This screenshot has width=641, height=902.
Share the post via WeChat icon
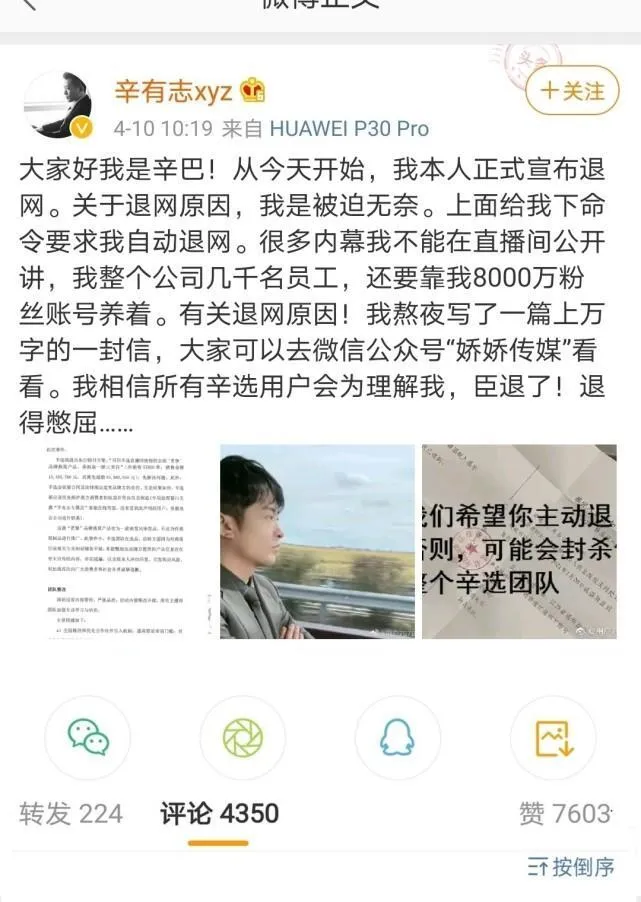[88, 737]
